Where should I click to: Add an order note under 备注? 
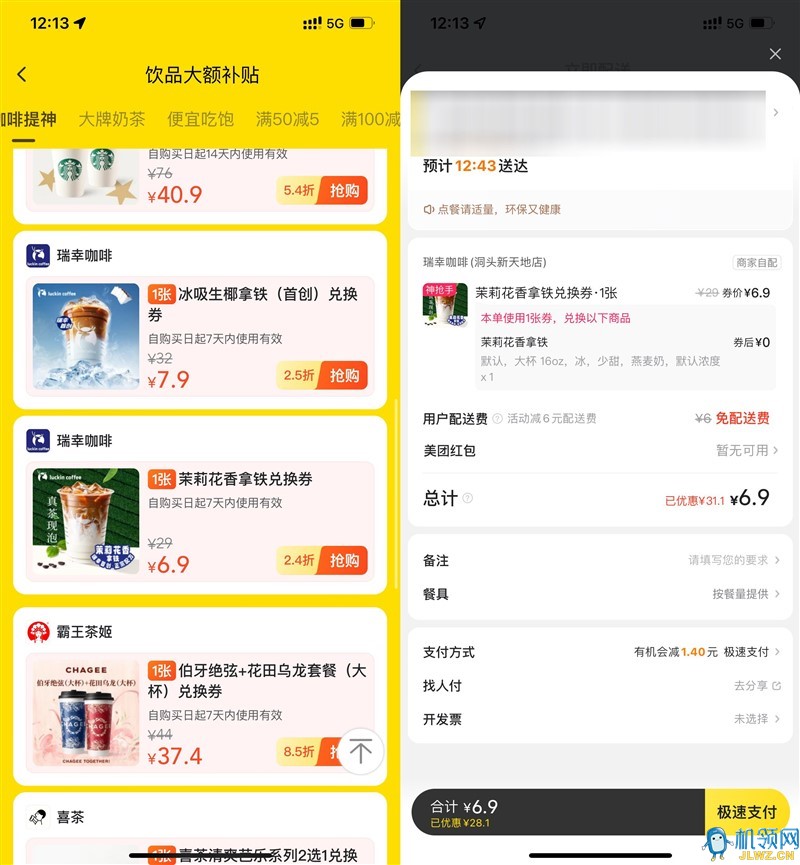click(x=600, y=561)
